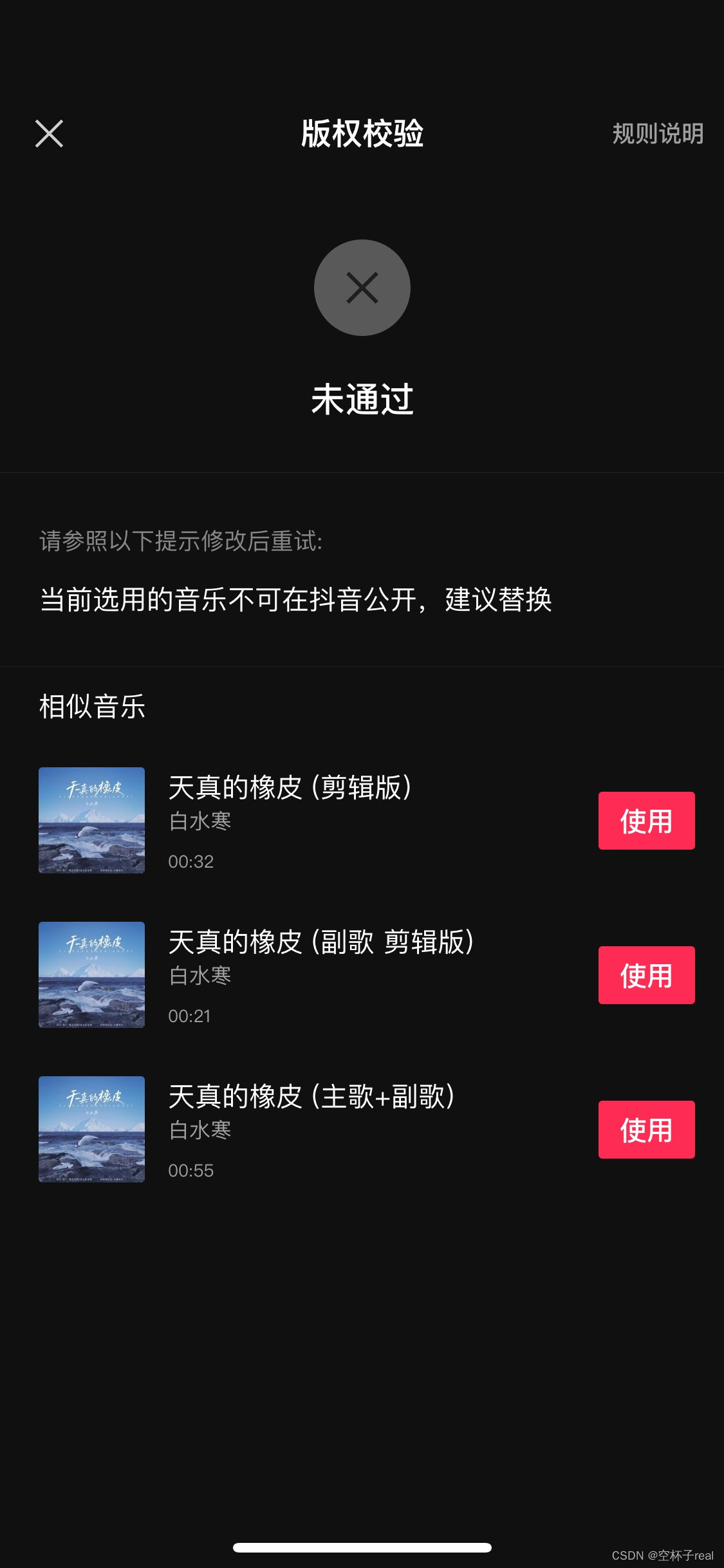Viewport: 724px width, 1568px height.
Task: Open the 00:32 剪辑版 song cover
Action: pos(91,820)
